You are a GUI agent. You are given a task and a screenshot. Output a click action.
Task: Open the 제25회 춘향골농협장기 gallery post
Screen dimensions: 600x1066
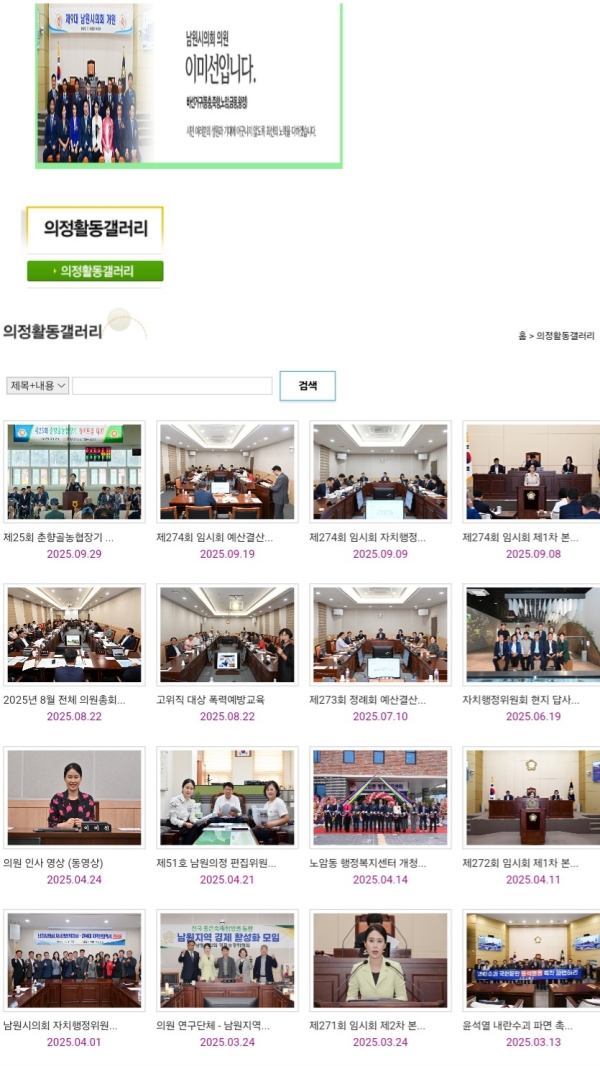click(x=74, y=472)
